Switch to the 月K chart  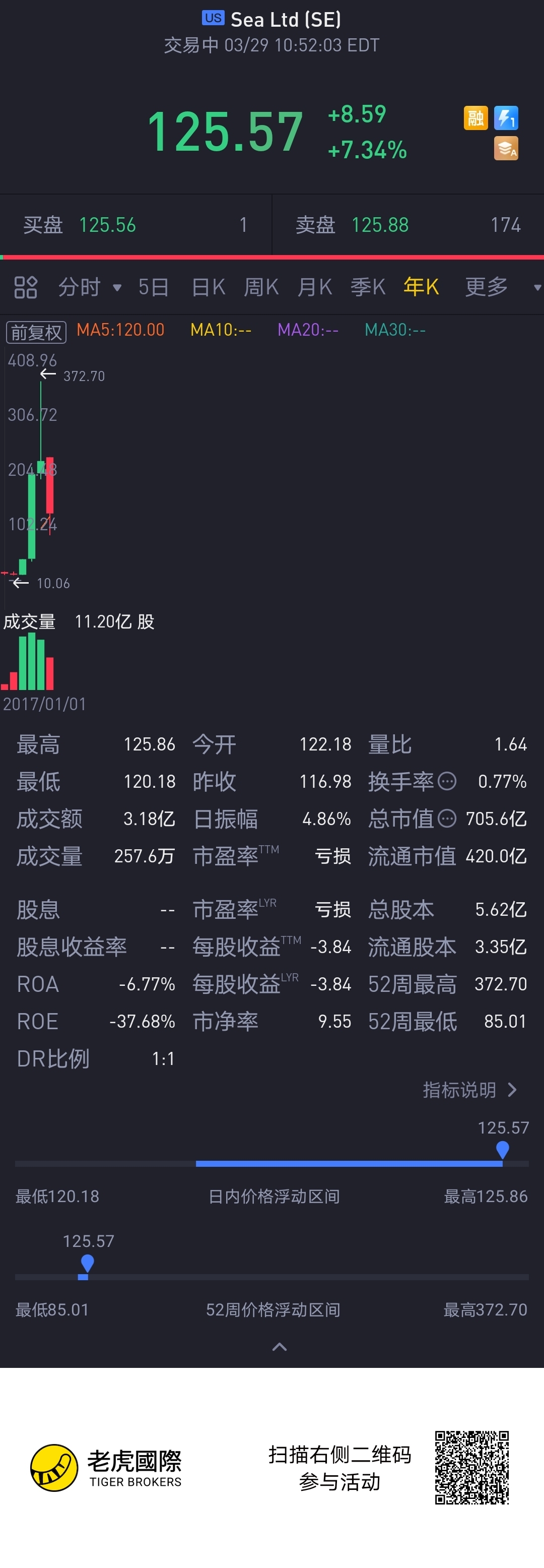pos(315,287)
